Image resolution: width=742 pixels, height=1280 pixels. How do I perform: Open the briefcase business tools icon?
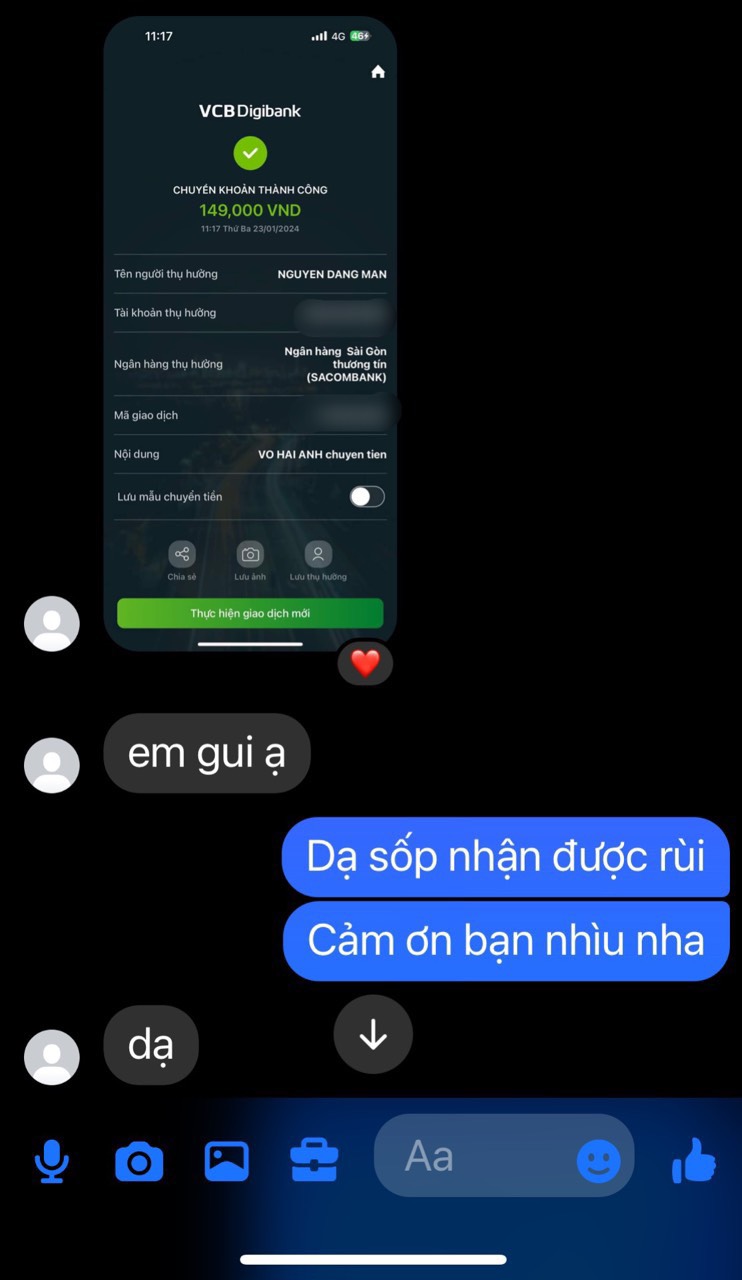coord(314,1161)
